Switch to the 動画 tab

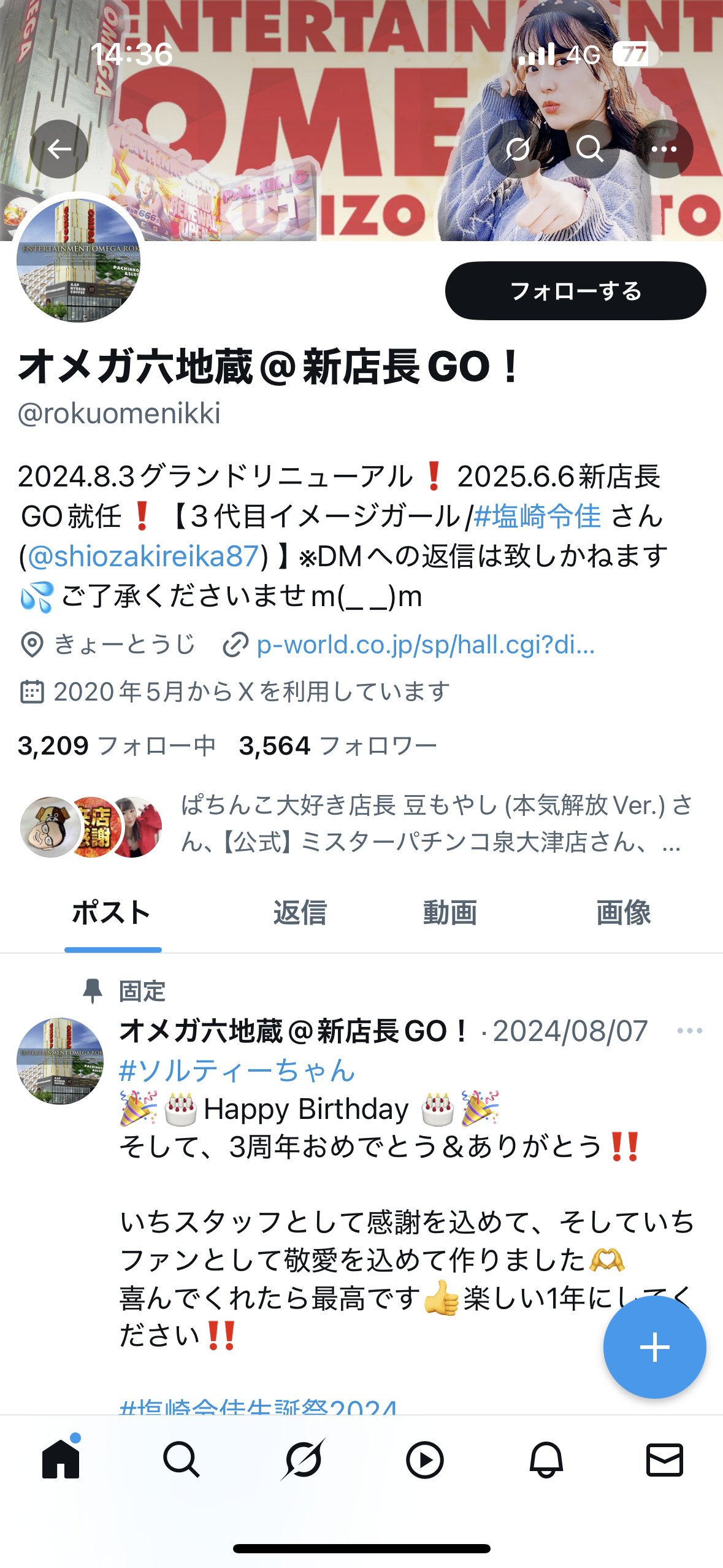point(449,913)
